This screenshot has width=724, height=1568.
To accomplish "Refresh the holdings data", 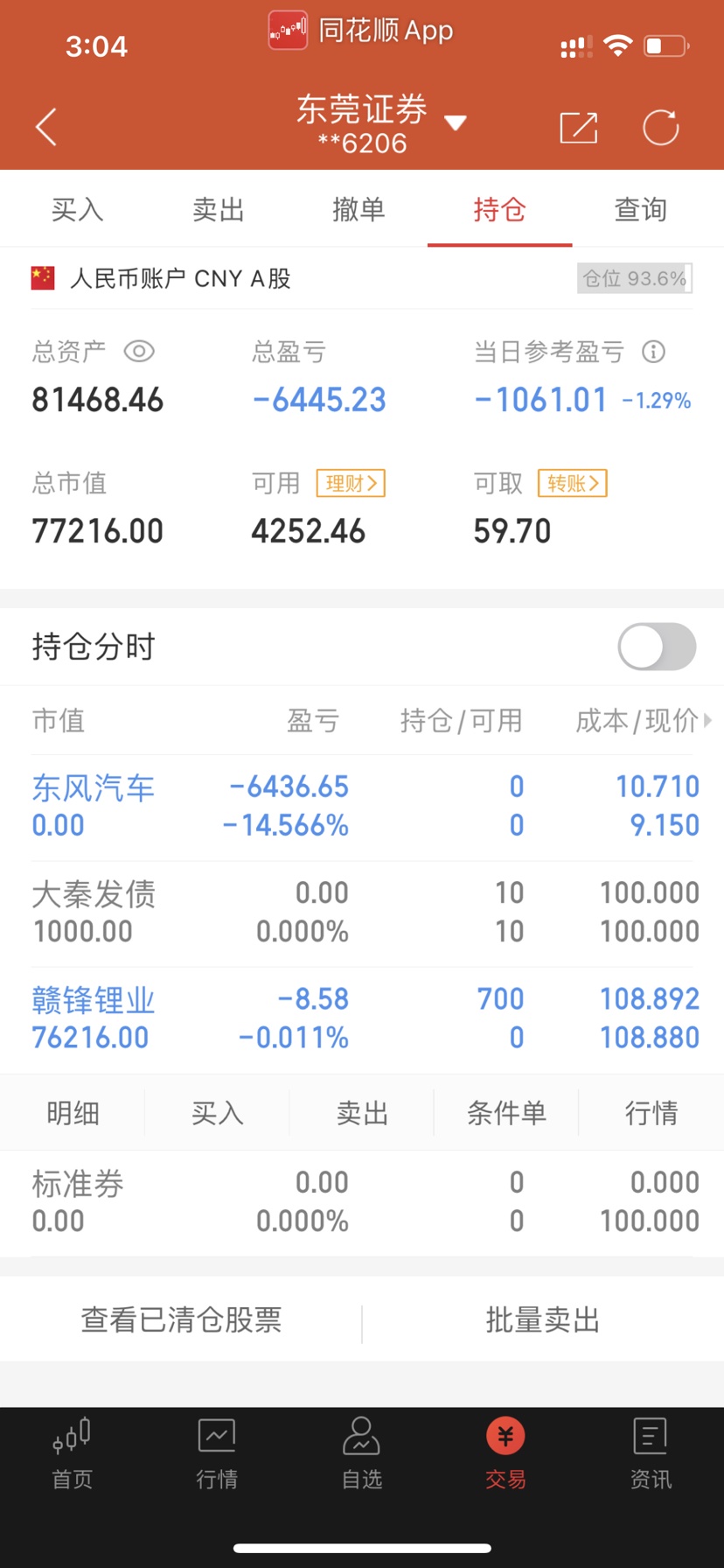I will click(x=661, y=128).
